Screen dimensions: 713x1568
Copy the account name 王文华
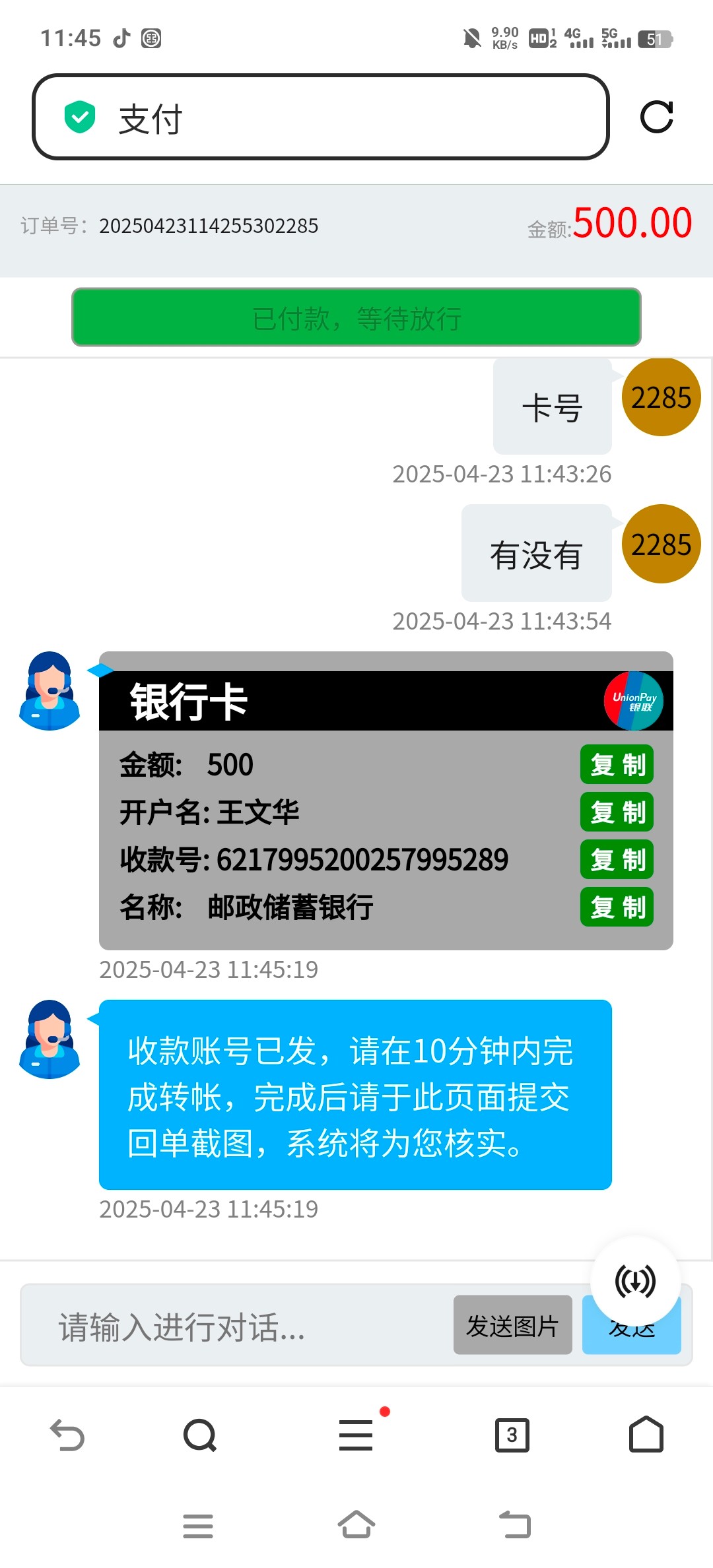tap(617, 812)
